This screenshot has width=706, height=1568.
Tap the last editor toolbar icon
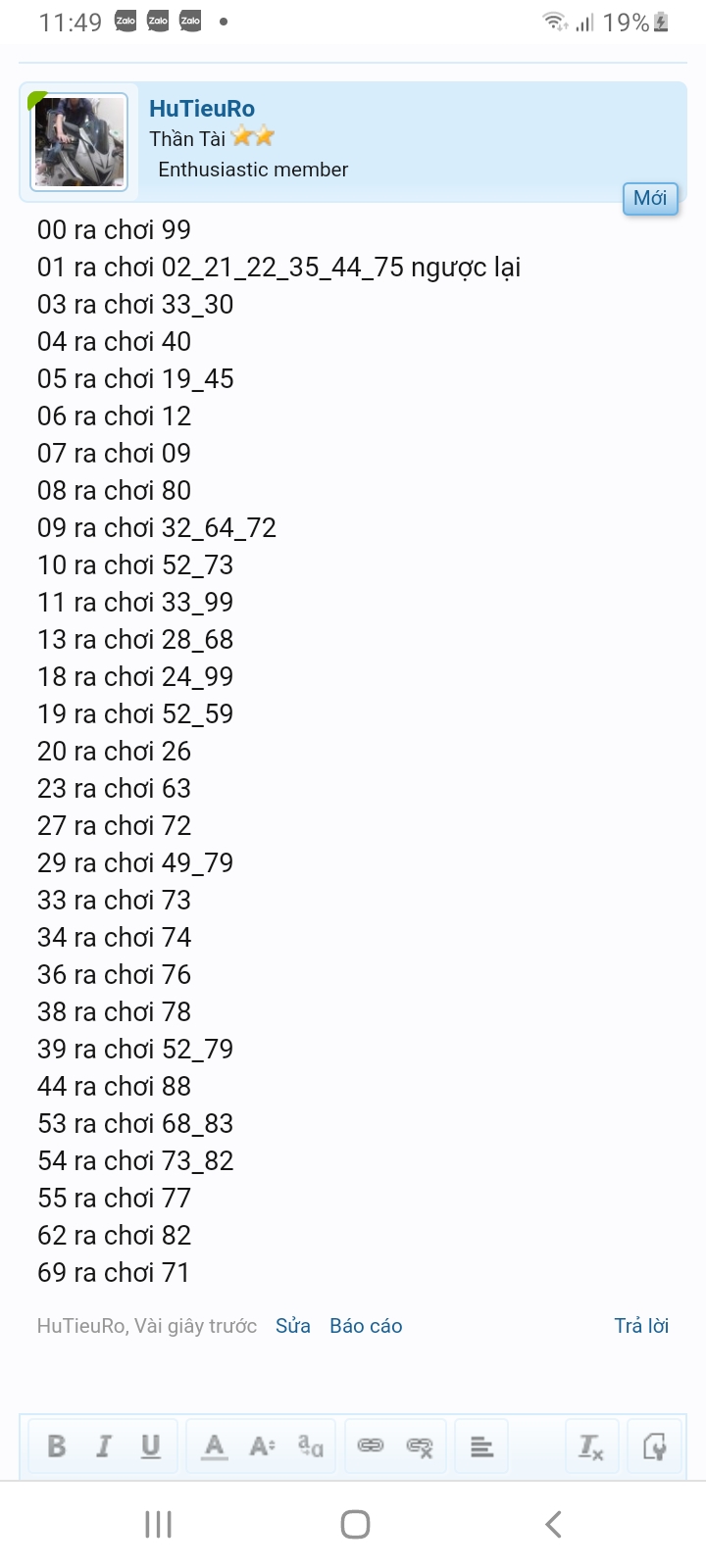coord(654,1446)
